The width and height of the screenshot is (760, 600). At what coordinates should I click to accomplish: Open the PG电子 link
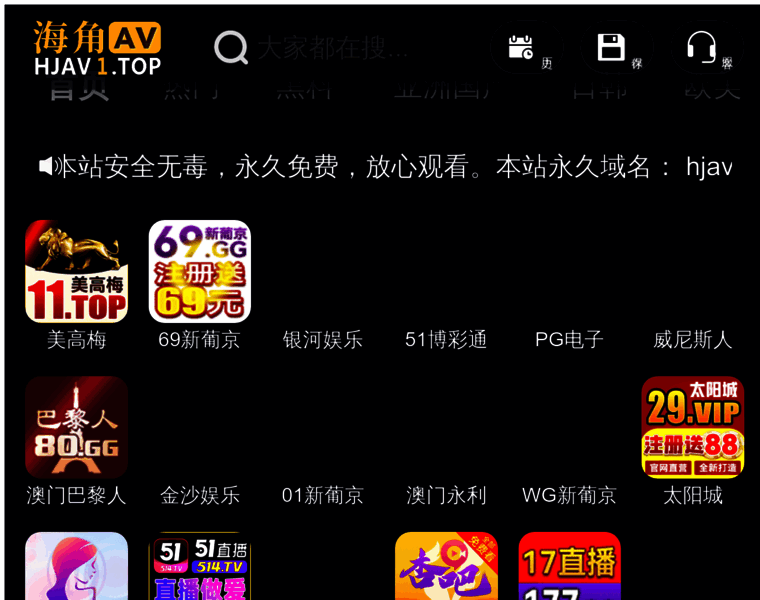(569, 340)
